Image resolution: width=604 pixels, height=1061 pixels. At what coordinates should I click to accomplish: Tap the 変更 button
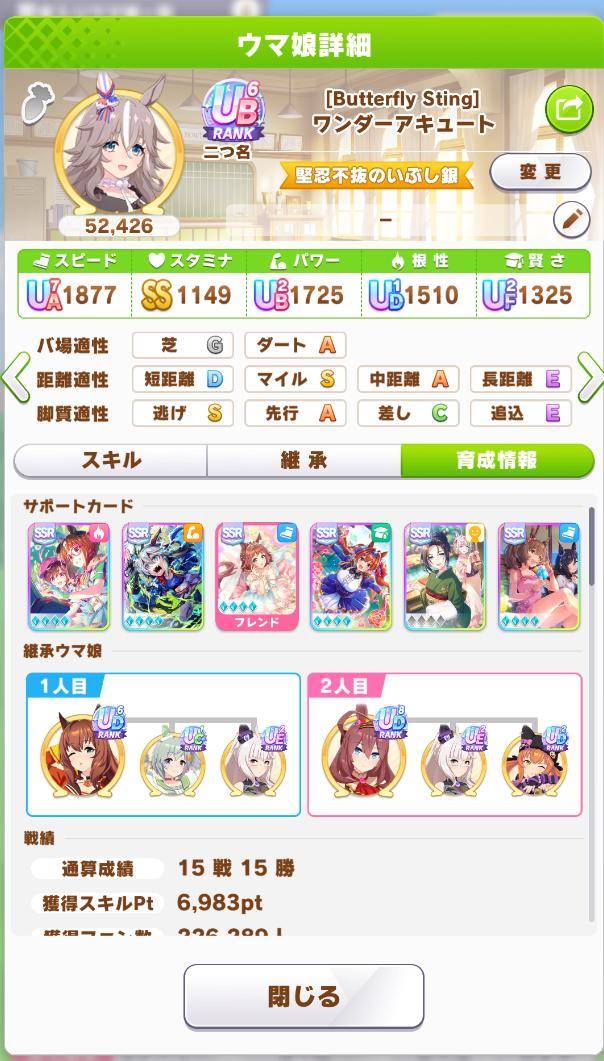(x=540, y=172)
